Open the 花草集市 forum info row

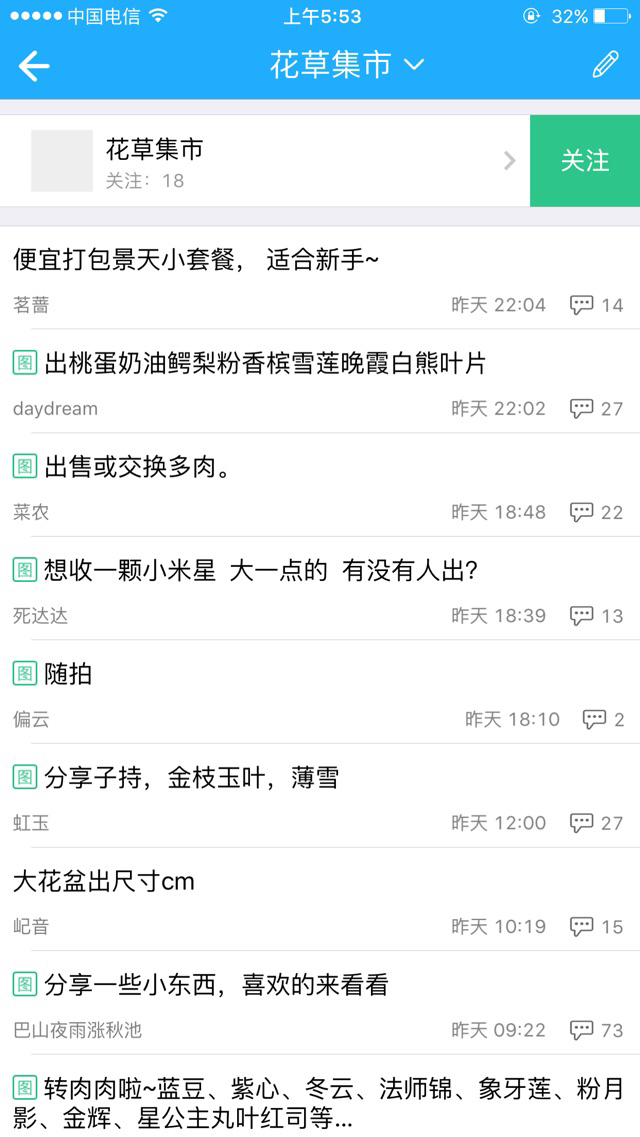(265, 161)
